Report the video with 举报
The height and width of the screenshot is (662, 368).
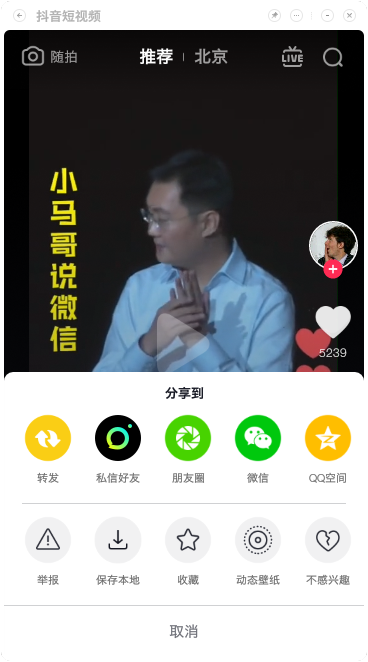coord(48,540)
